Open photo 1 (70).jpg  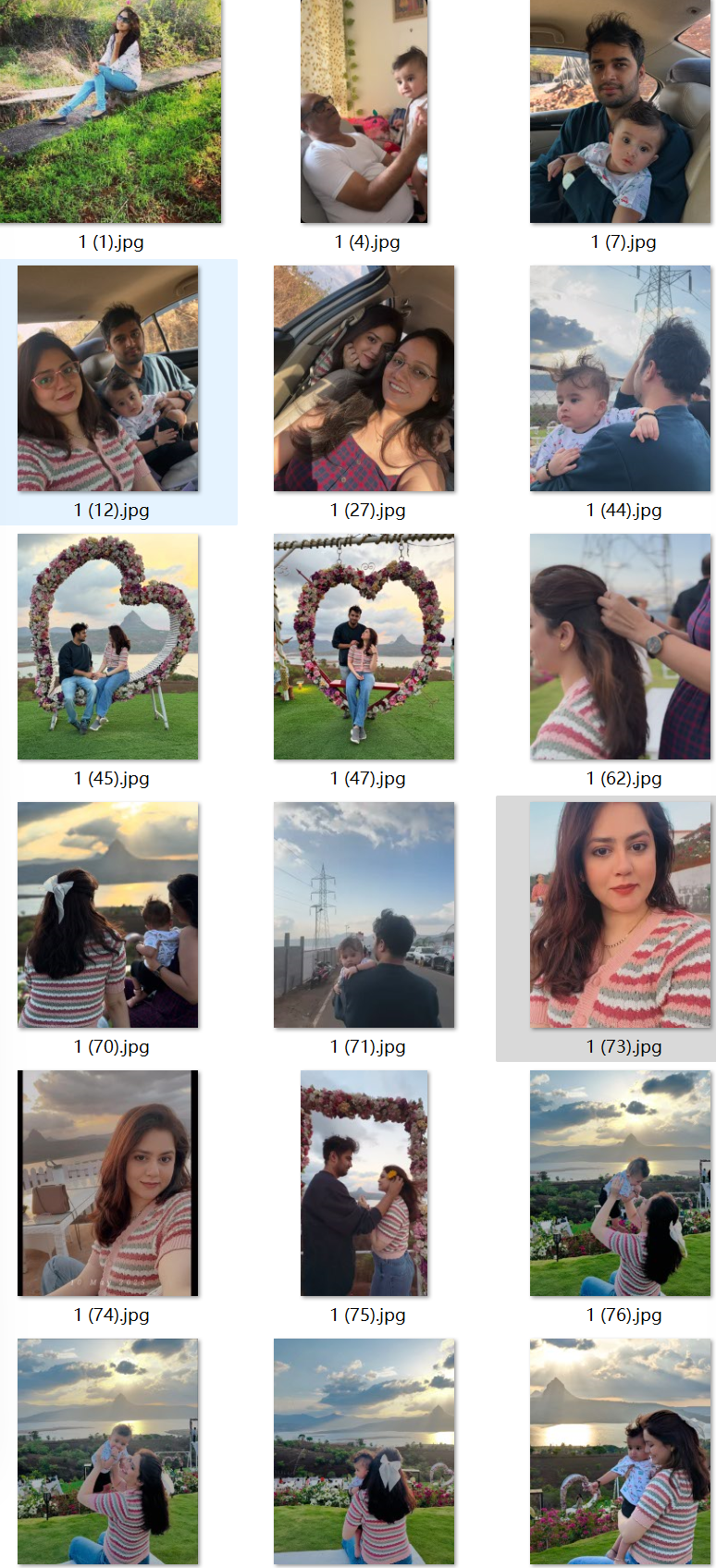coord(107,915)
